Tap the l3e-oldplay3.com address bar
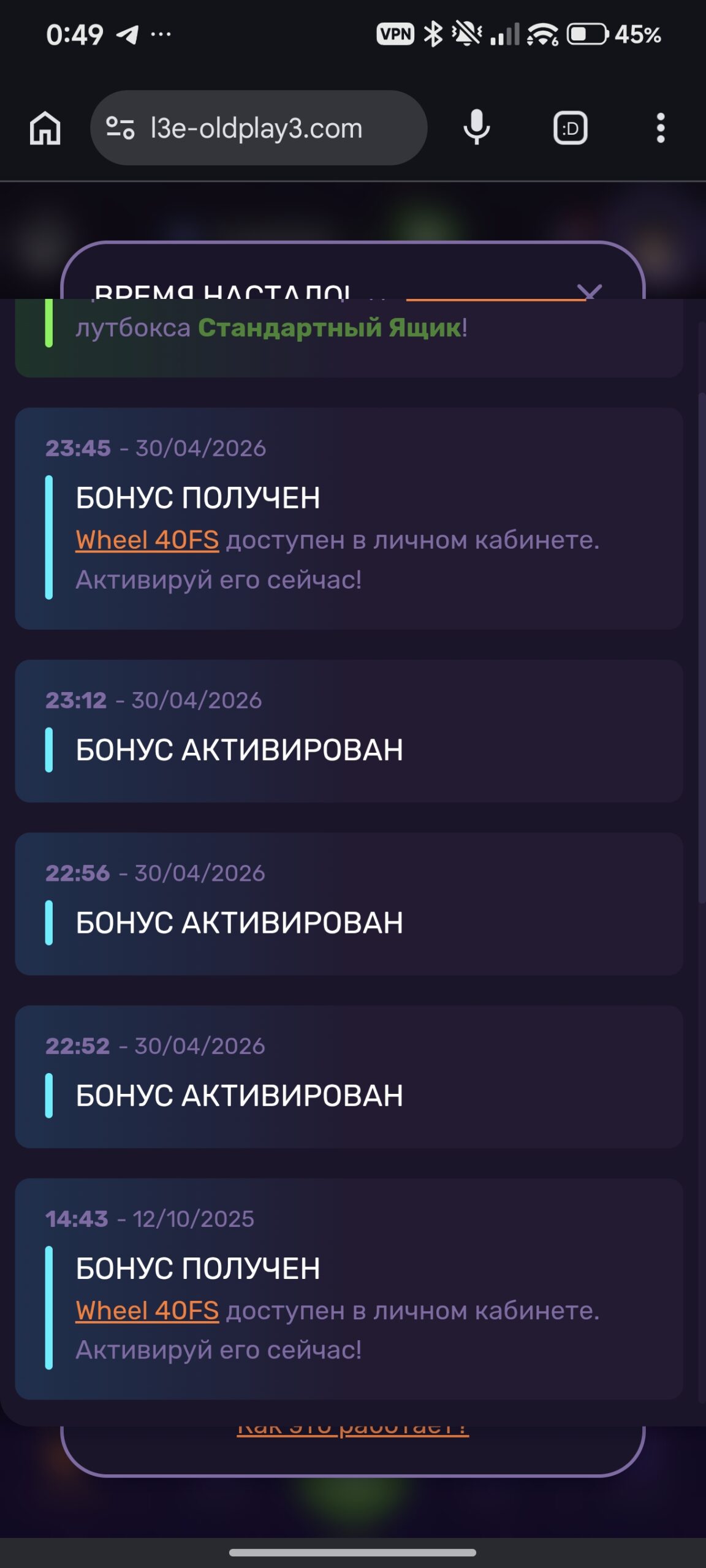 coord(259,128)
